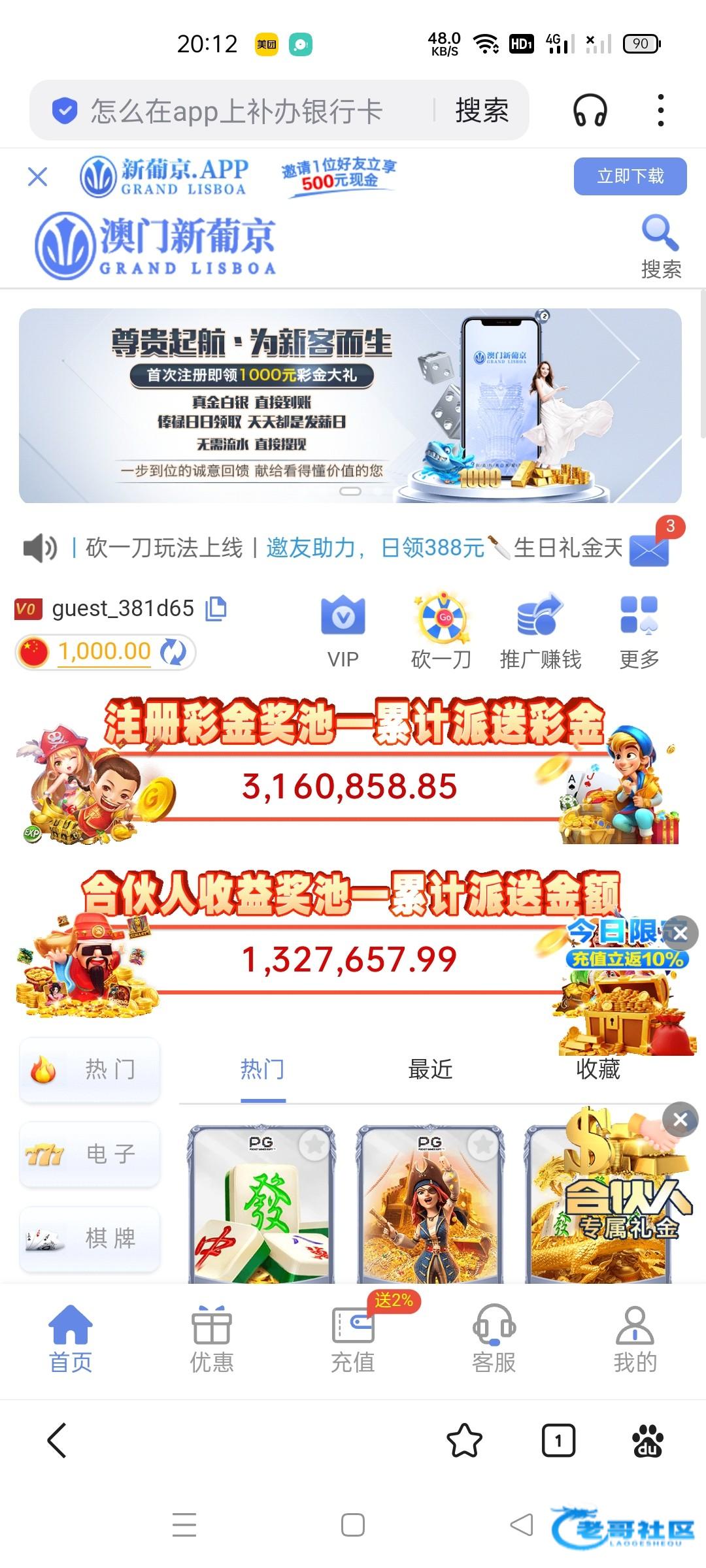Tap the 立即下载 button

630,176
